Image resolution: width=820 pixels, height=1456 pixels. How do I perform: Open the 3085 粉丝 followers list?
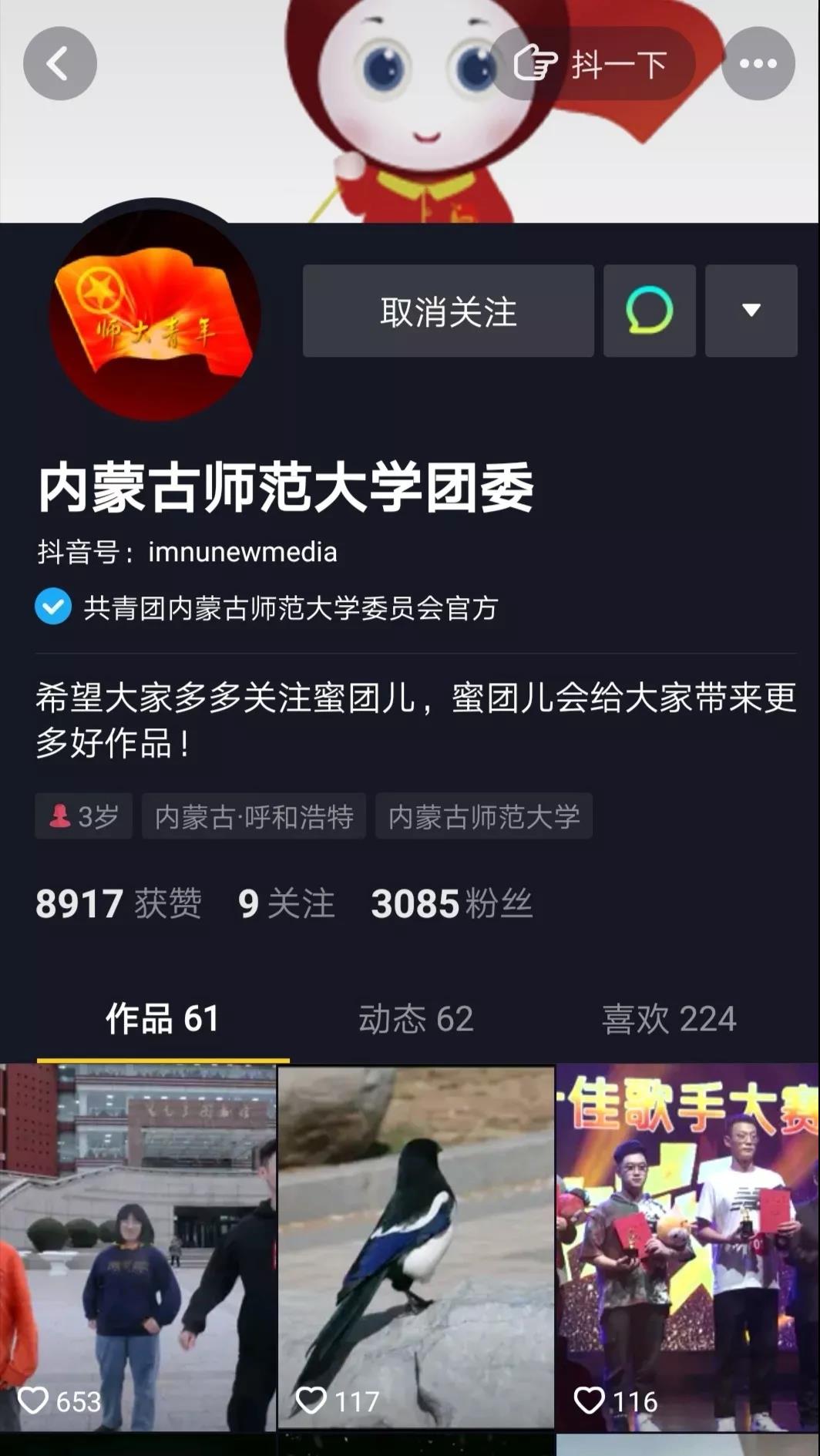point(451,903)
